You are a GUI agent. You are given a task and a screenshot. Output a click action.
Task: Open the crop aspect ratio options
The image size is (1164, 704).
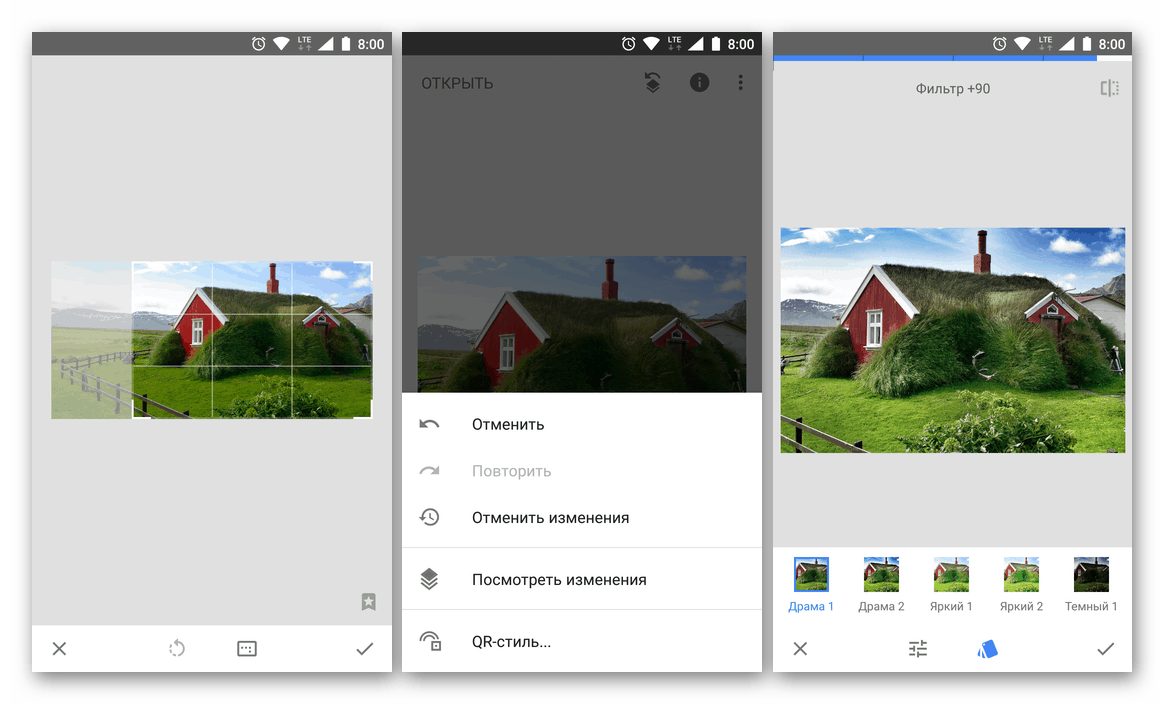(x=247, y=649)
